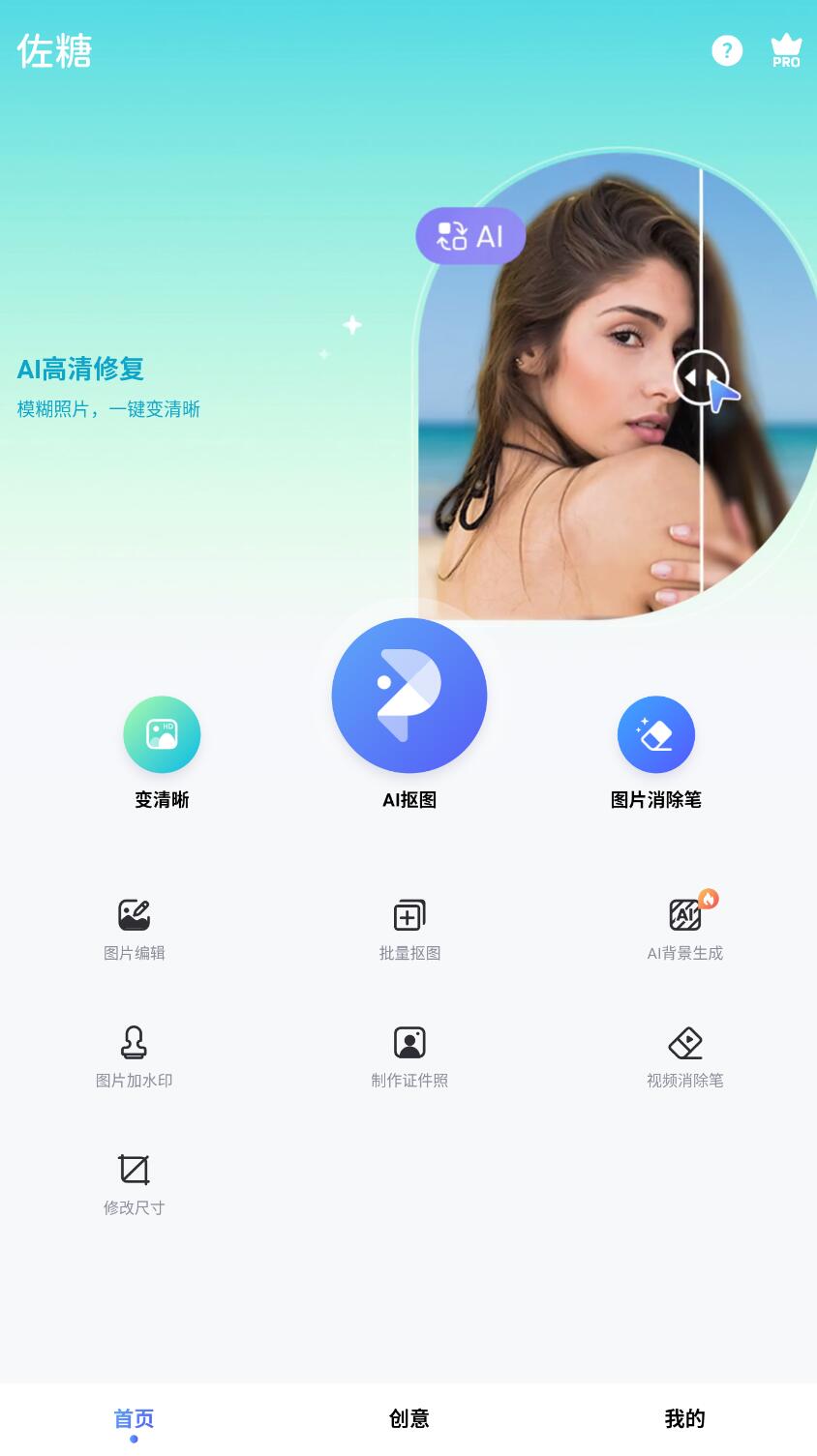Open 图片编辑

[135, 929]
